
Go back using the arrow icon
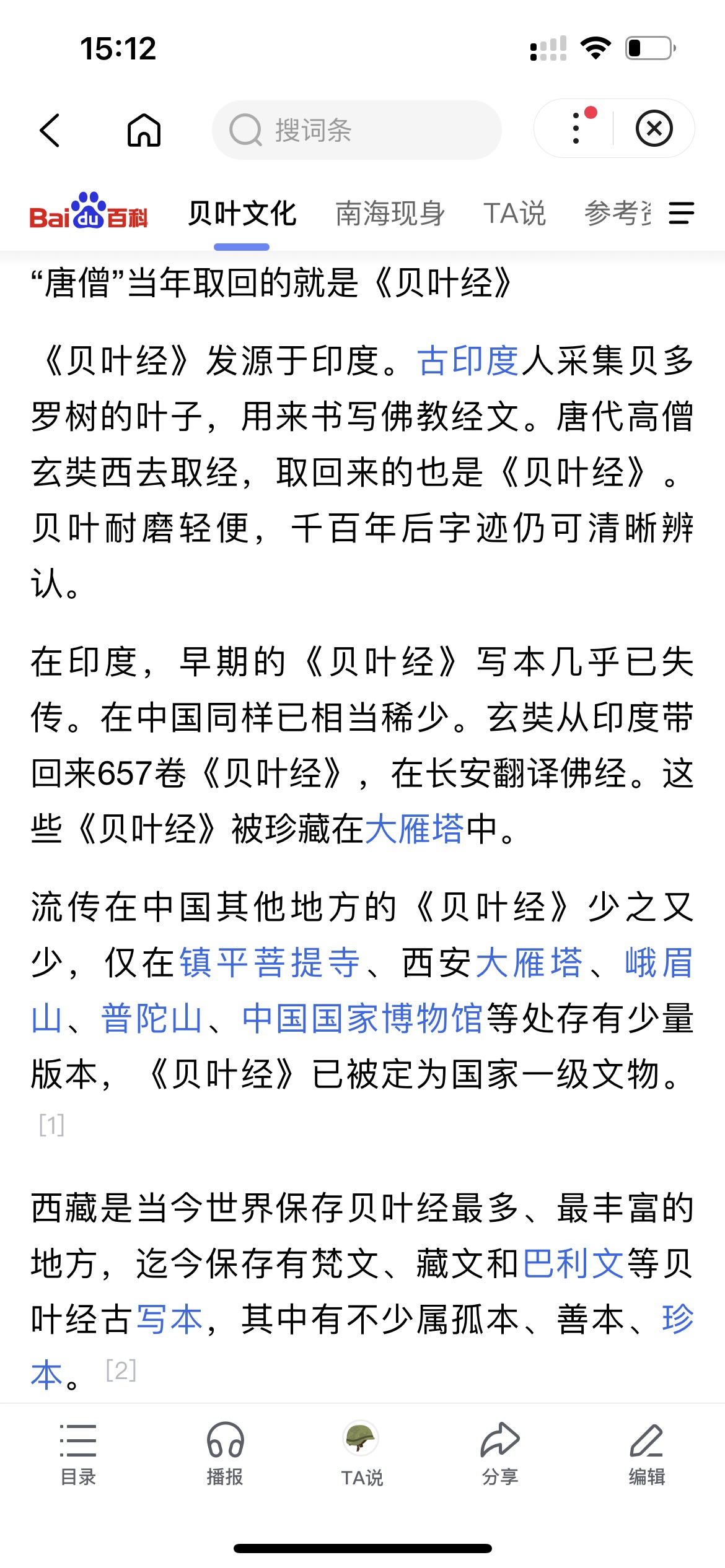coord(50,130)
